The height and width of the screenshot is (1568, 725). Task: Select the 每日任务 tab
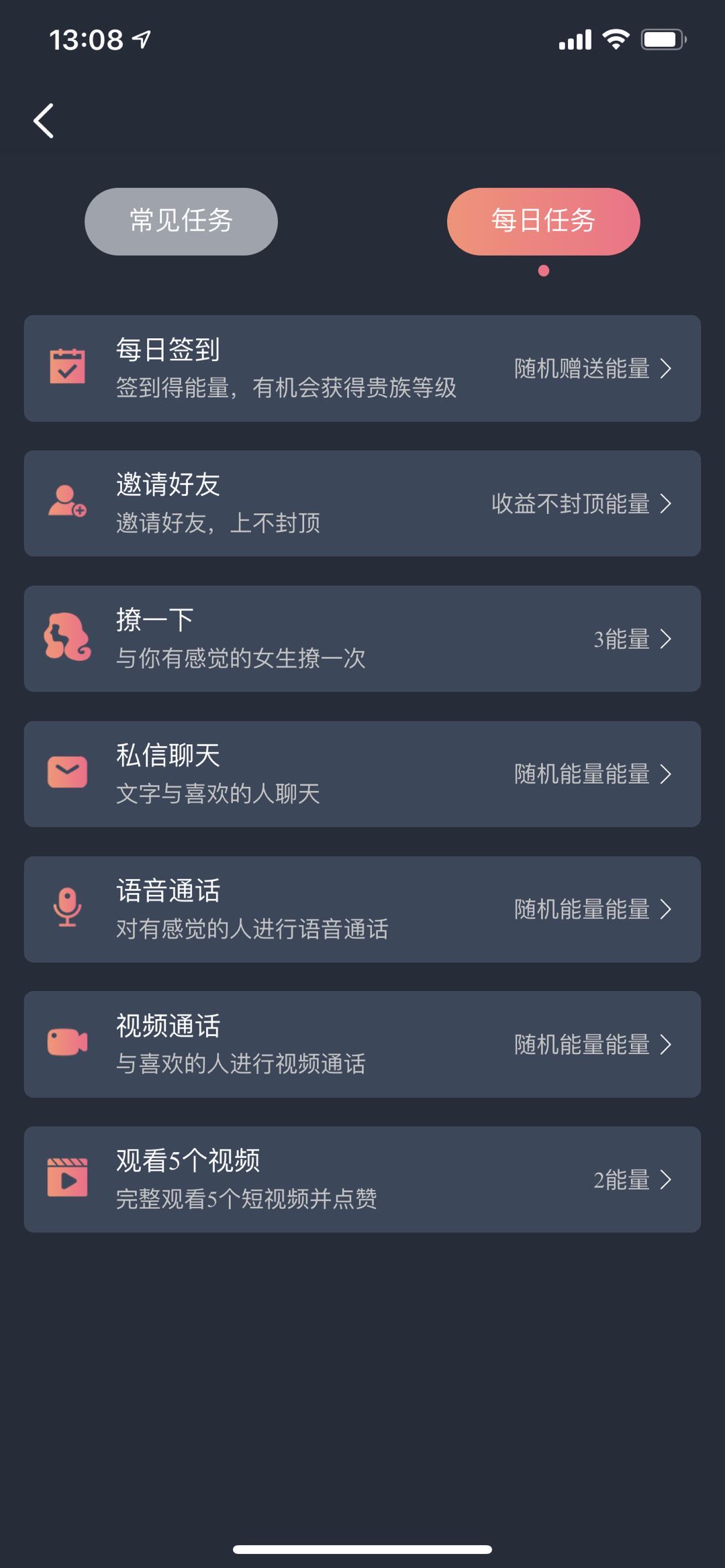click(x=542, y=221)
